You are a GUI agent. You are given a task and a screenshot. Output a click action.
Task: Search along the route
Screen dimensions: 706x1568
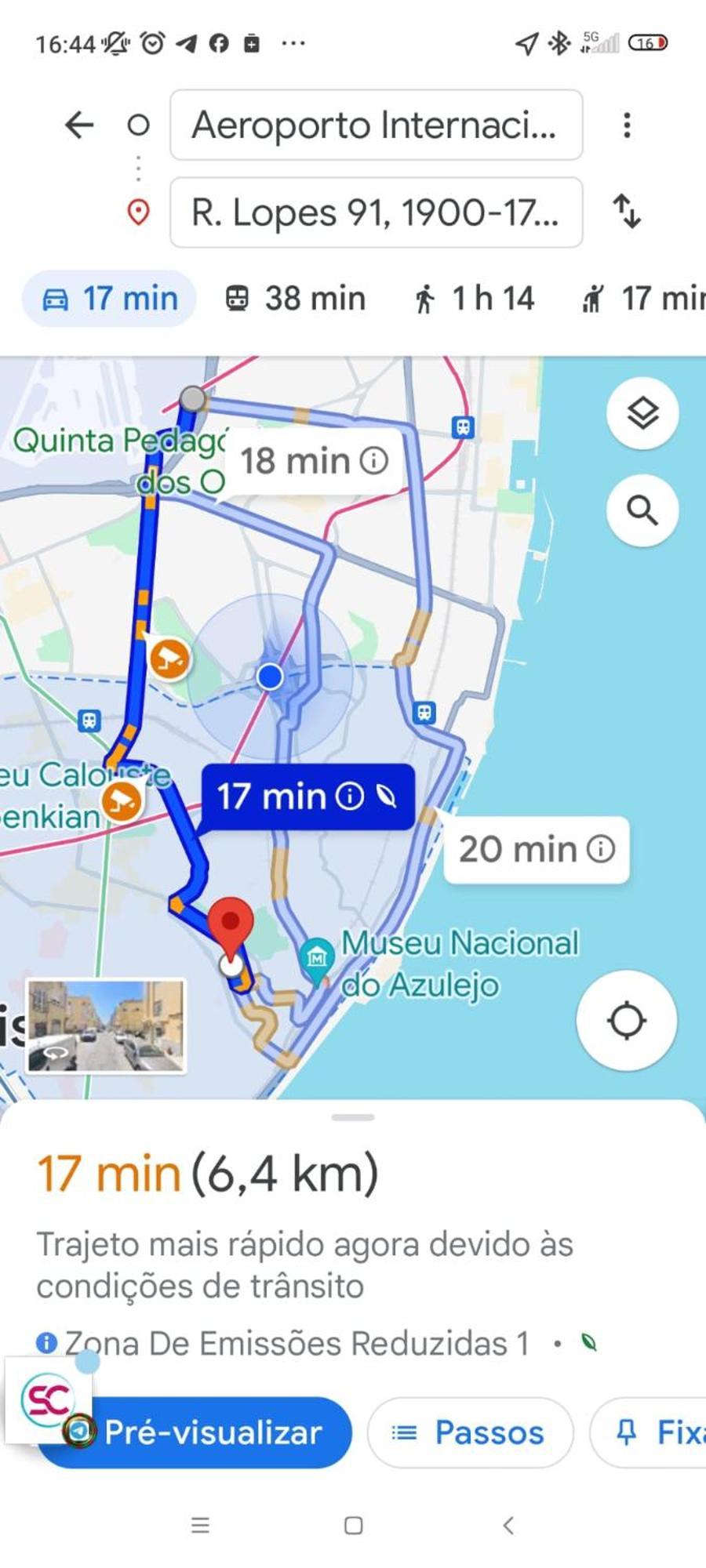[x=642, y=510]
